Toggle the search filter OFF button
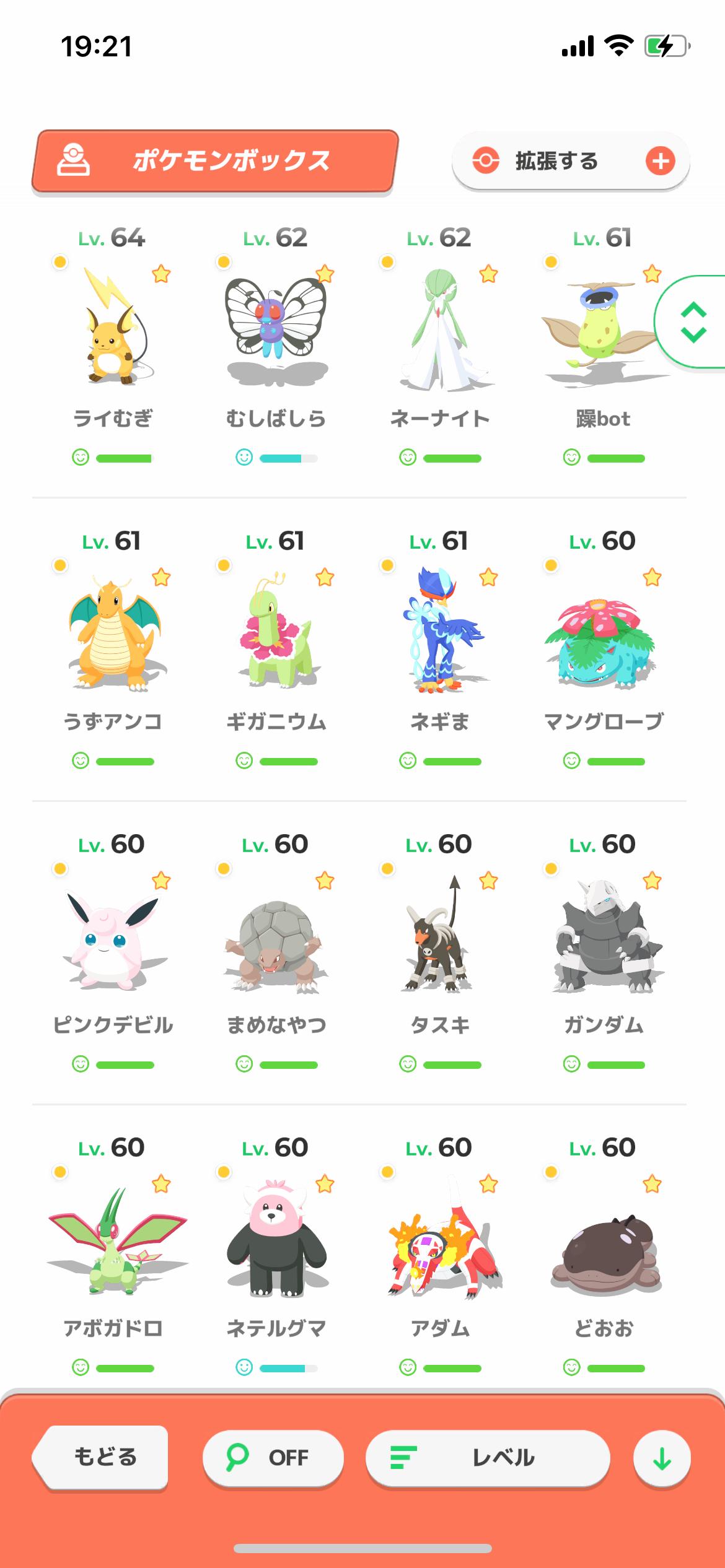 [x=273, y=1458]
